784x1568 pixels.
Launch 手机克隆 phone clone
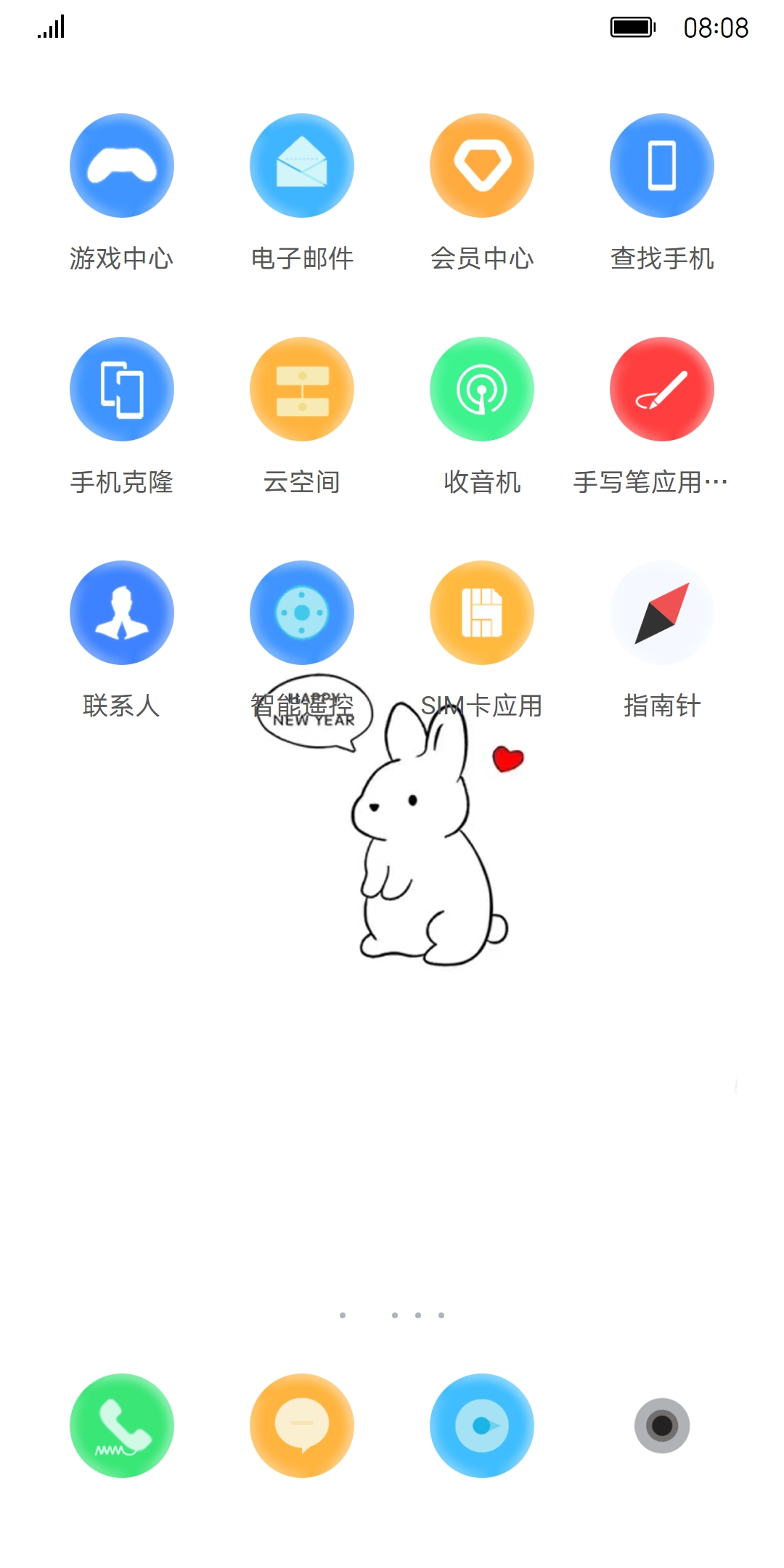pos(121,389)
